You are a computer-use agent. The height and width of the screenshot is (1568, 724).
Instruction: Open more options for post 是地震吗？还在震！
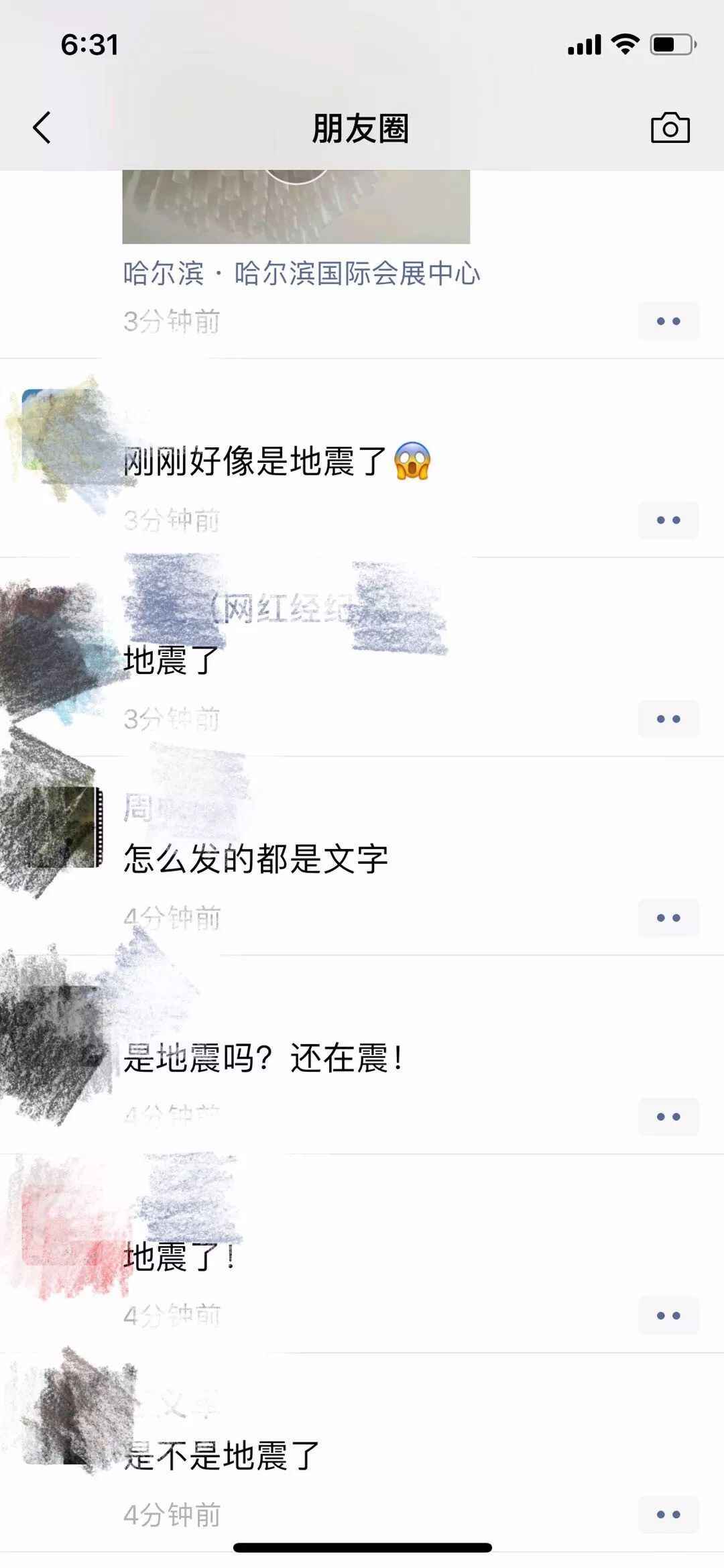[x=668, y=1117]
